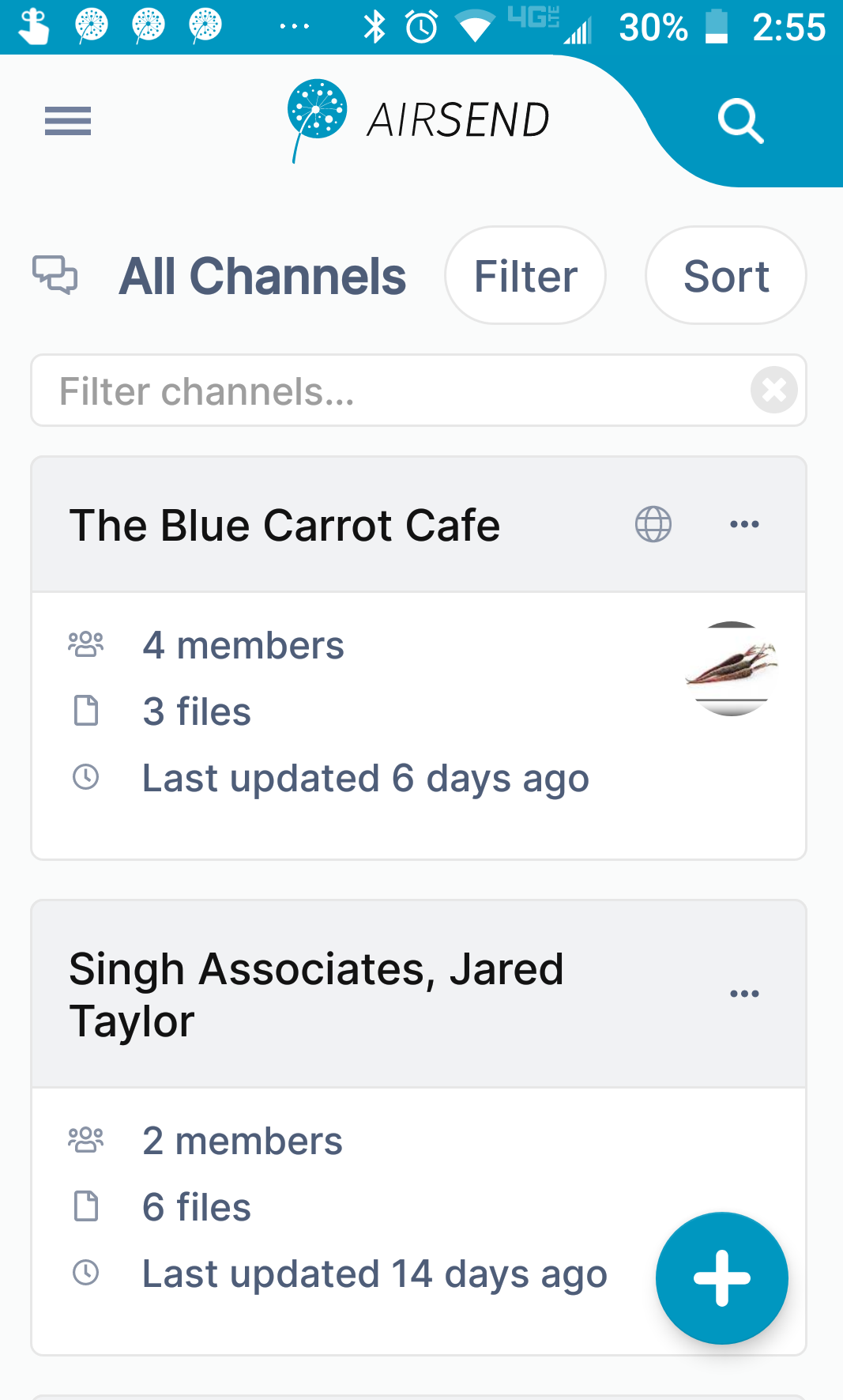Open The Blue Carrot Cafe channel
The image size is (843, 1400).
coord(284,525)
